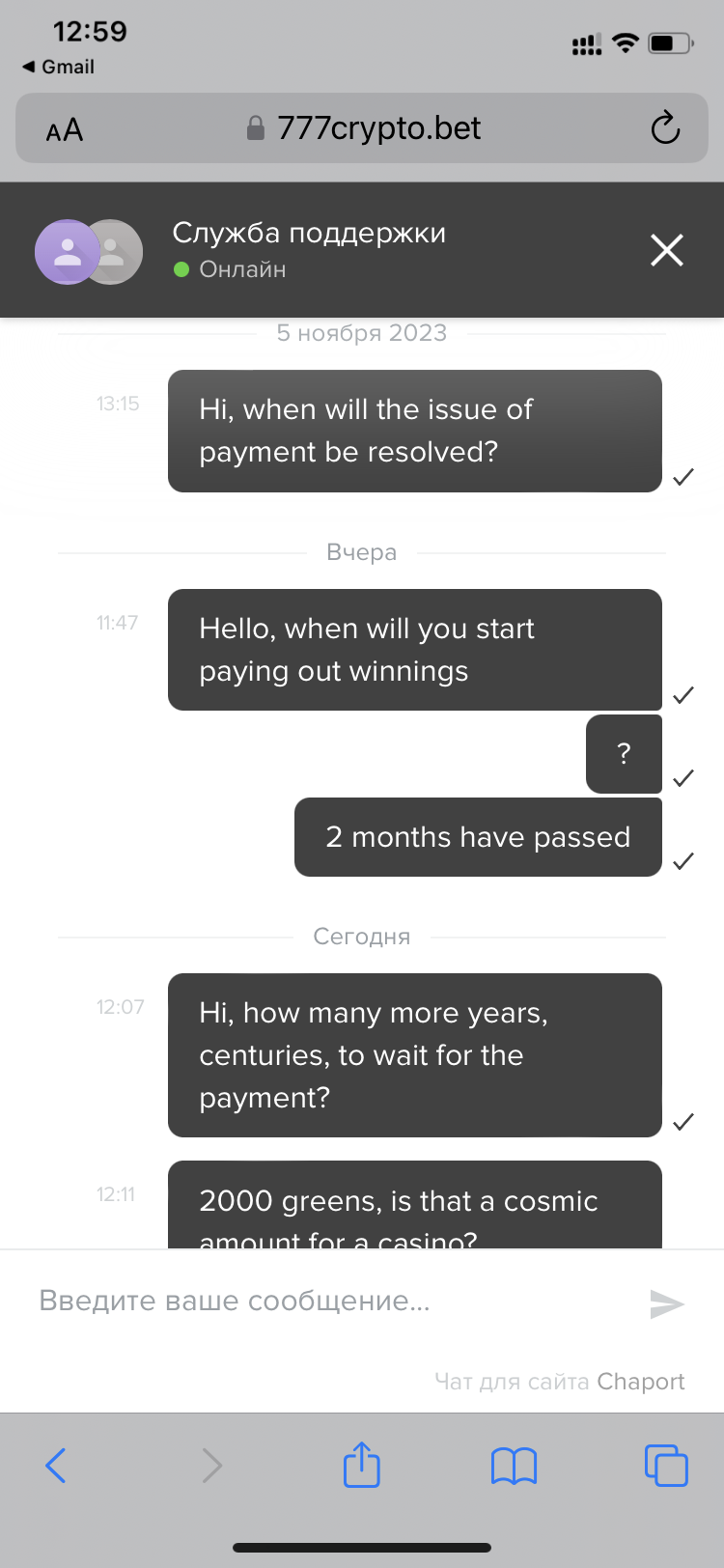Screen dimensions: 724x1568
Task: Close the support chat window
Action: click(667, 251)
